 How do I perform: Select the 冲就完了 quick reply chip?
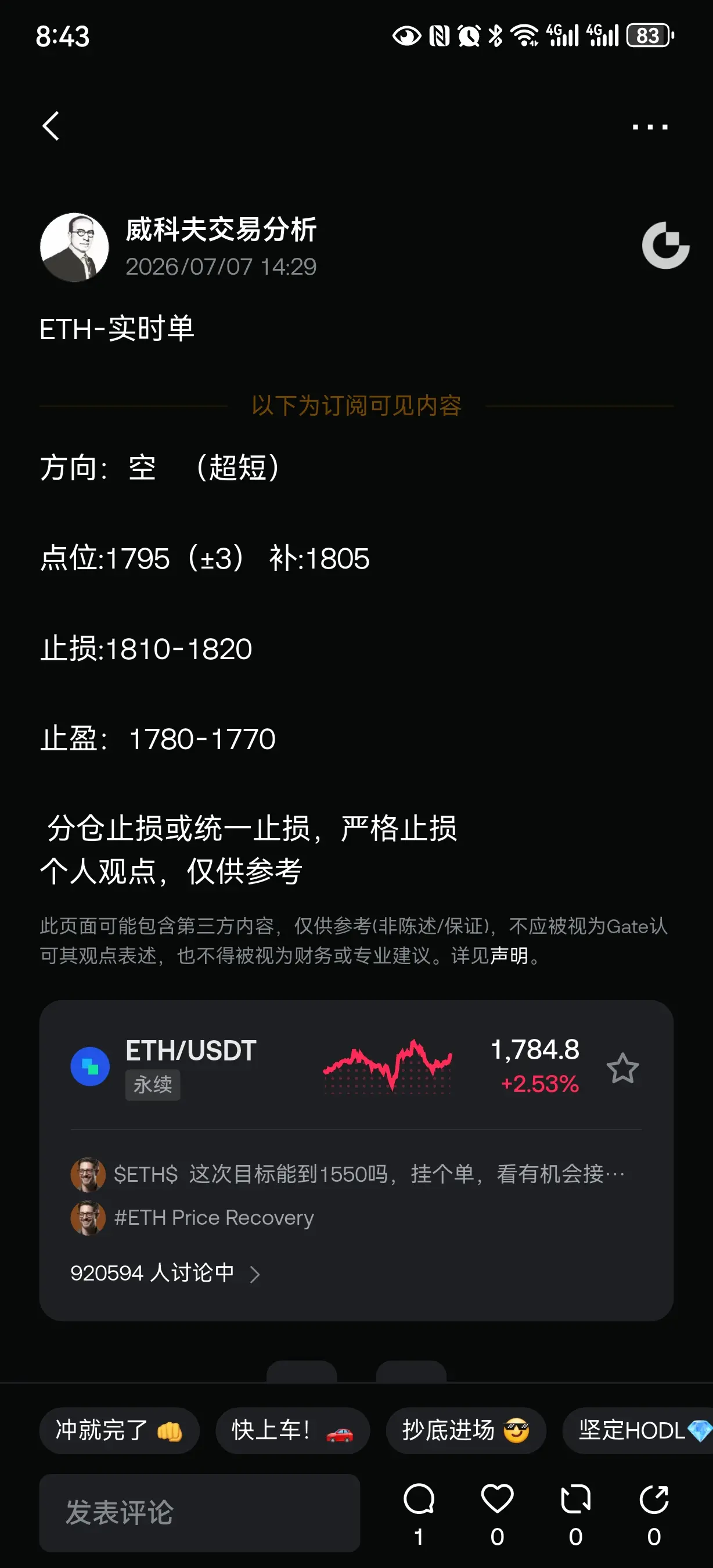click(x=119, y=1430)
